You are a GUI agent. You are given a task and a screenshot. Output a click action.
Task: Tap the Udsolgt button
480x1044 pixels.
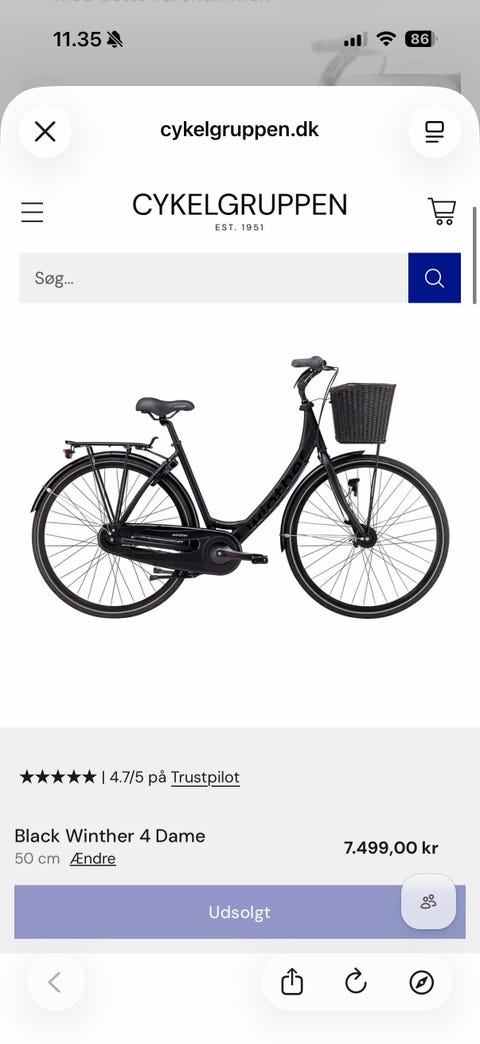[x=240, y=912]
